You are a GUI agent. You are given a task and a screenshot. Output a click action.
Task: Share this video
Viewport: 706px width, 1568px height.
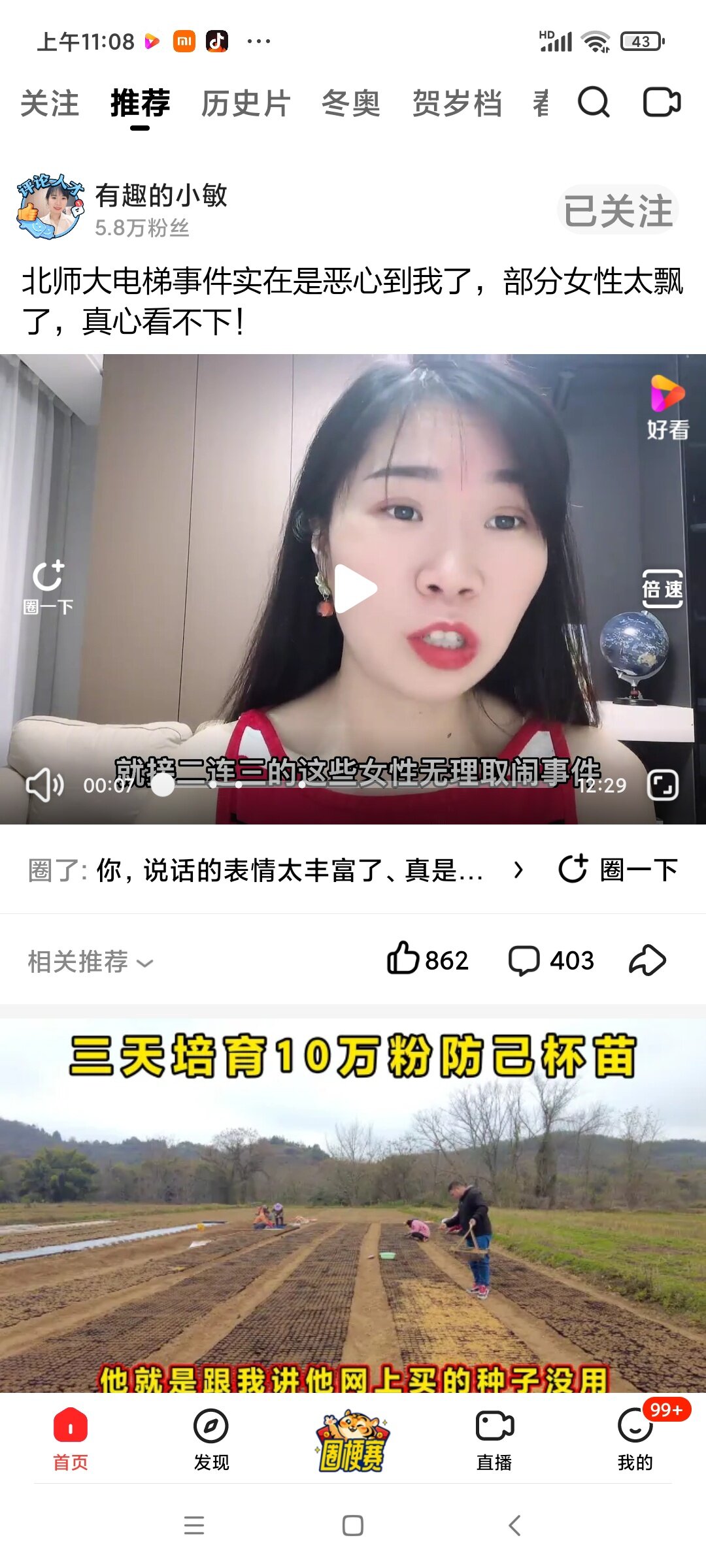tap(647, 960)
